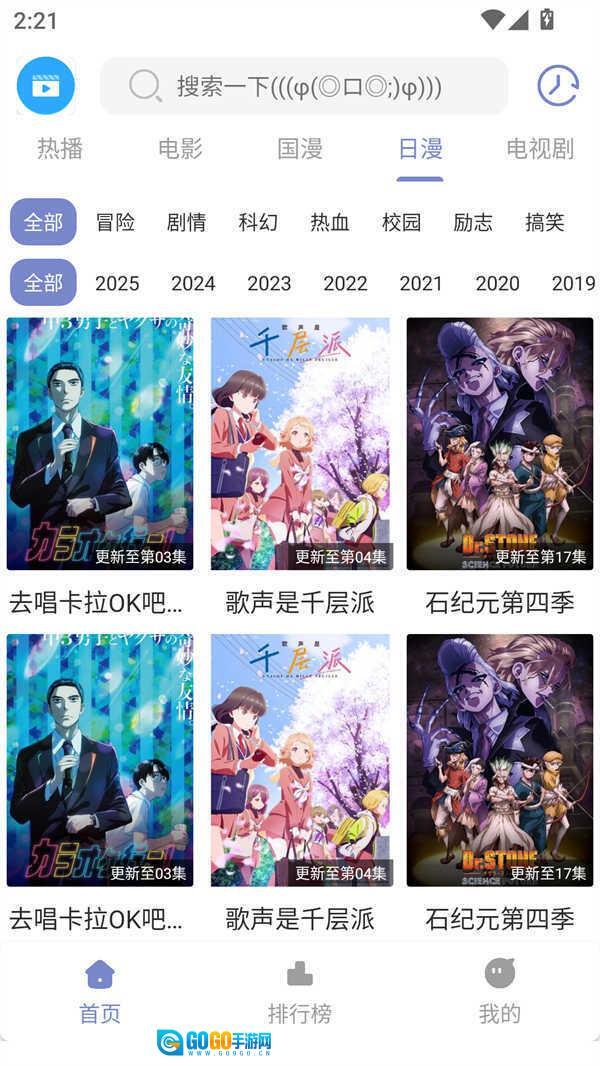Filter by the 校园 genre
This screenshot has width=600, height=1066.
pyautogui.click(x=401, y=222)
